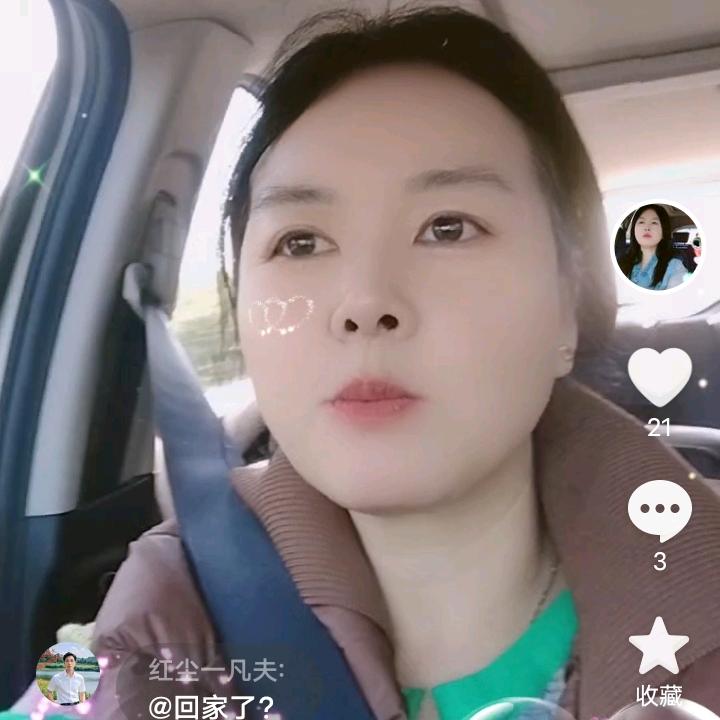
Task: Open the creator's profile avatar
Action: coord(658,247)
